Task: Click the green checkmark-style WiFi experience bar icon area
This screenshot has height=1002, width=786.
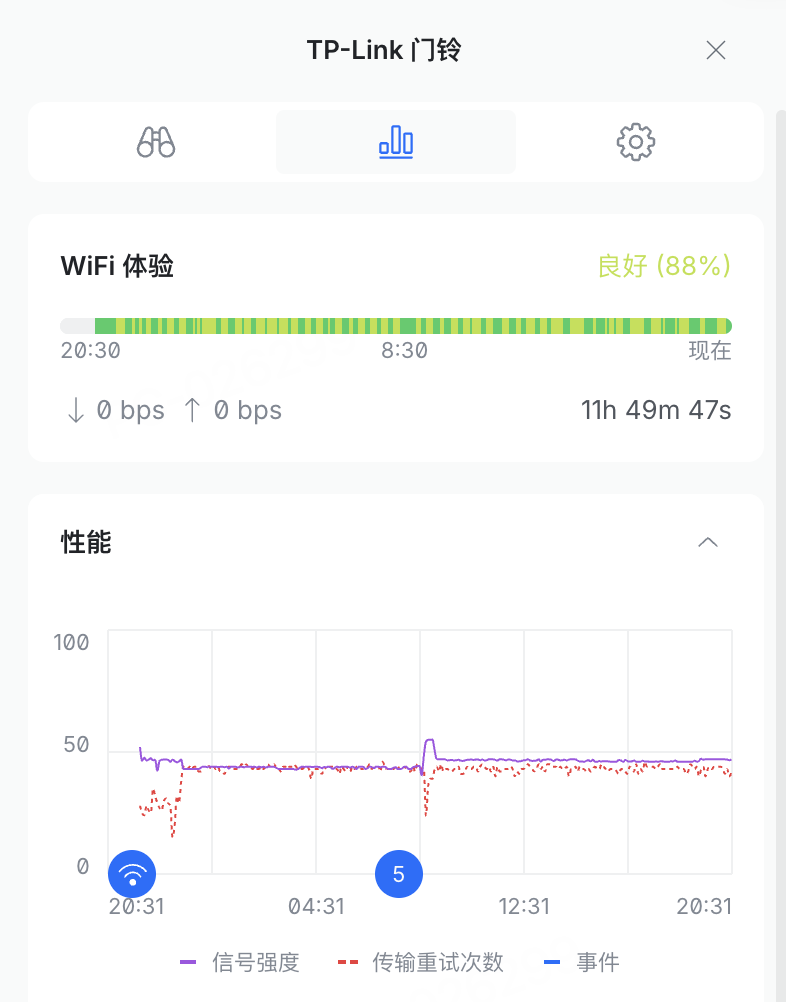Action: tap(395, 325)
